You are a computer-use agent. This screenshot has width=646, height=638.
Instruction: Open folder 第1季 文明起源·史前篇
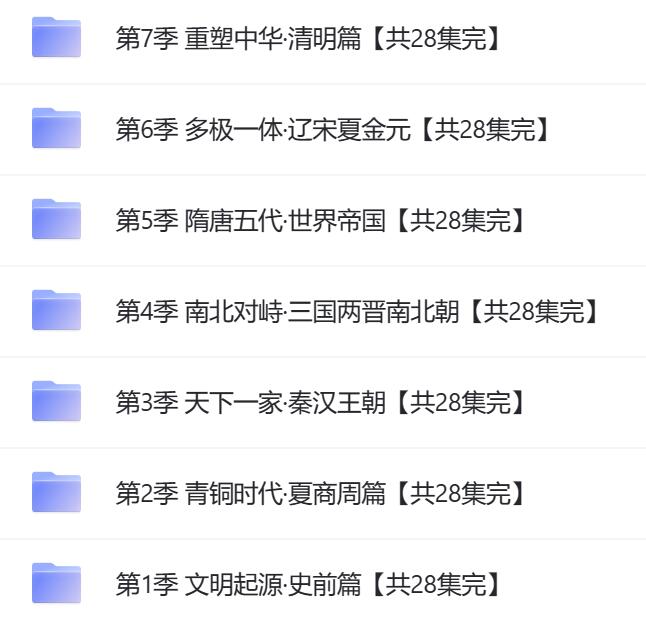[308, 584]
